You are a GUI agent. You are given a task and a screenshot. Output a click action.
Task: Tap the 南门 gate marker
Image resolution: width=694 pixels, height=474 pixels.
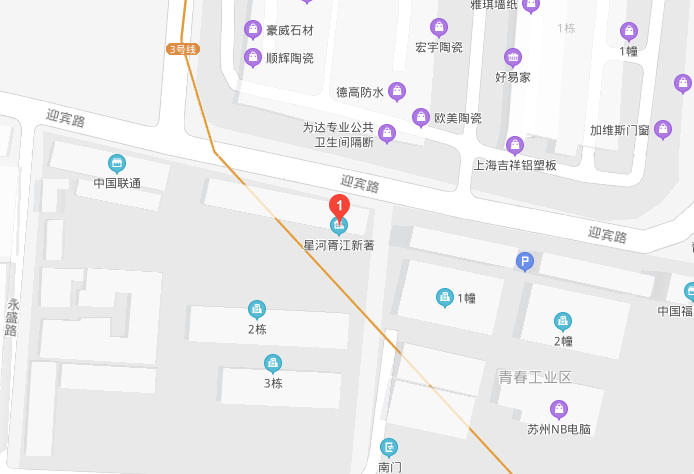390,447
